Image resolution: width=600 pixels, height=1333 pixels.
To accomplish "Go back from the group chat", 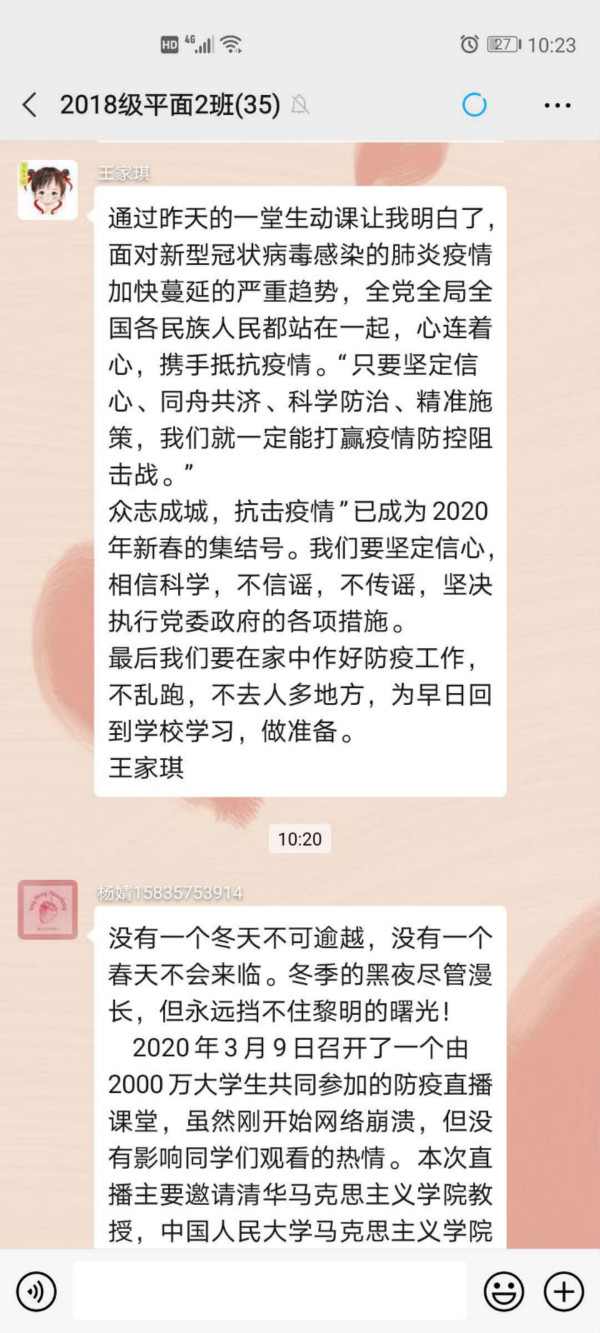I will tap(30, 104).
